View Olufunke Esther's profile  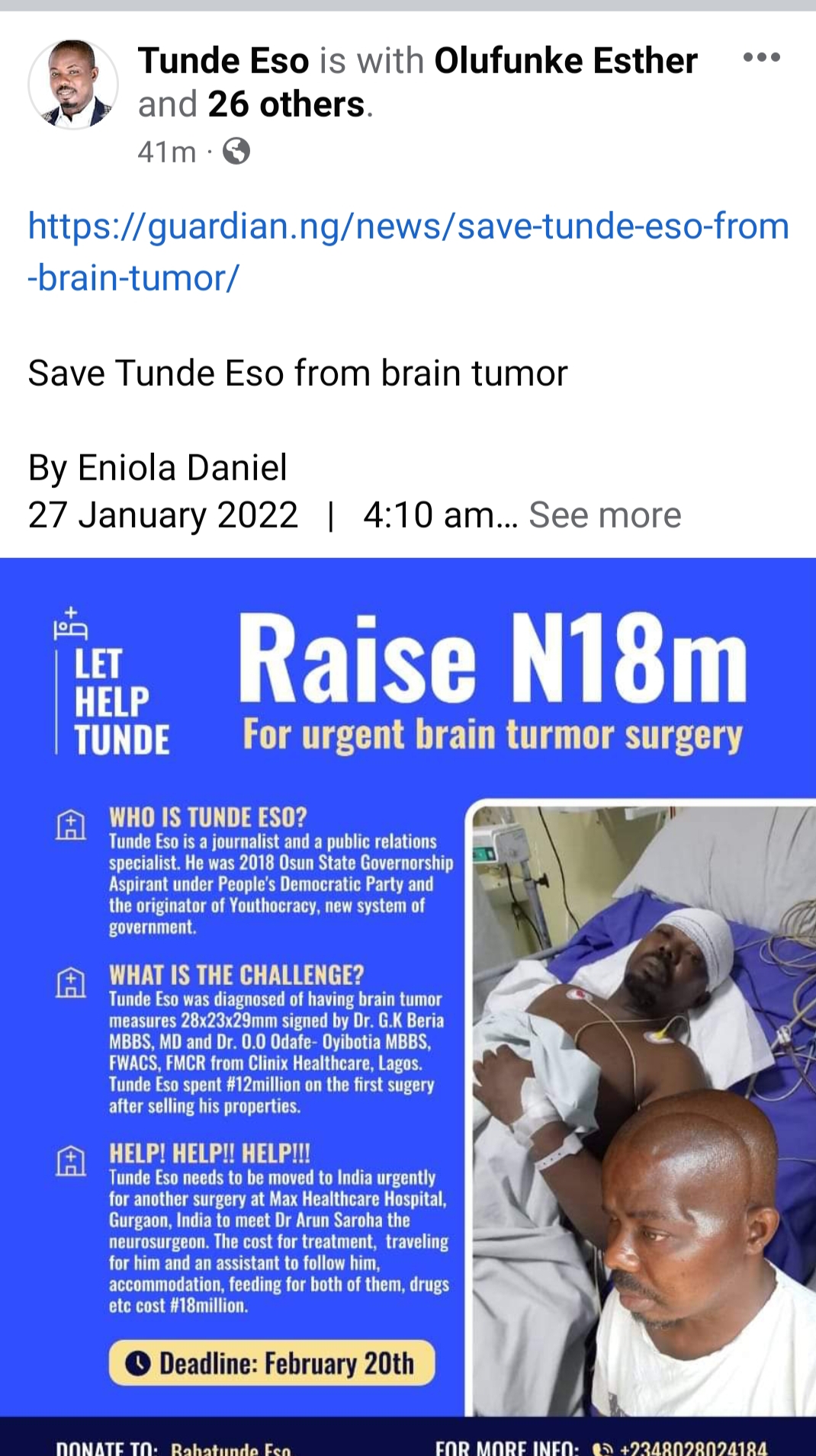pyautogui.click(x=565, y=61)
